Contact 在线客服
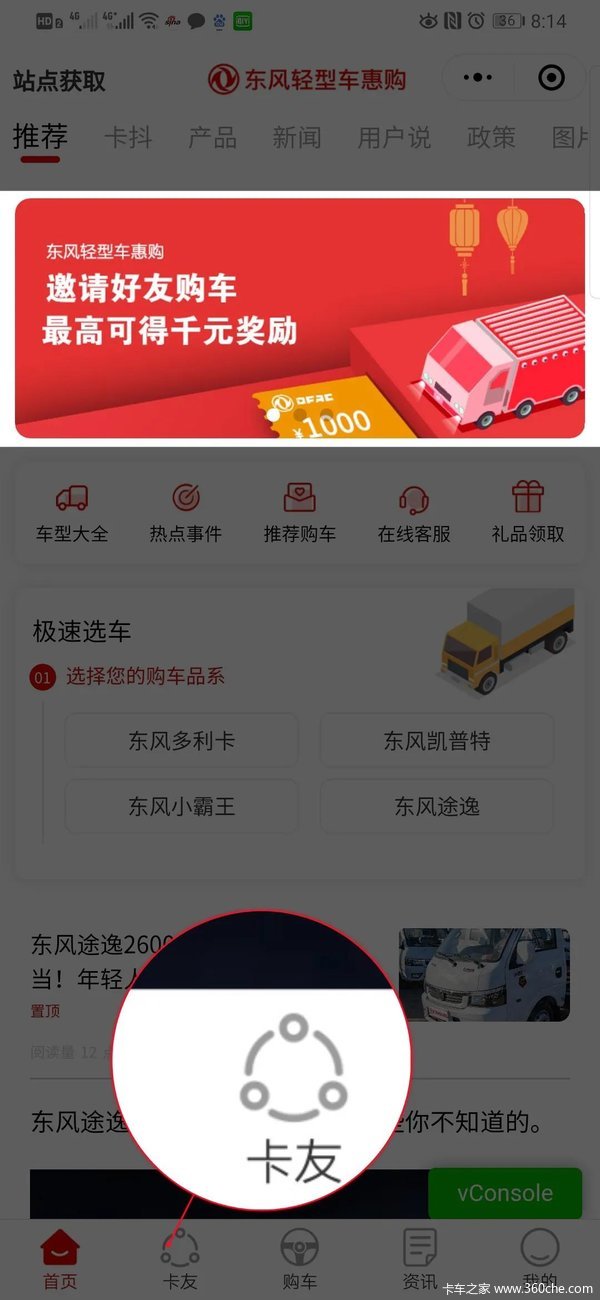Viewport: 600px width, 1300px height. pyautogui.click(x=414, y=512)
